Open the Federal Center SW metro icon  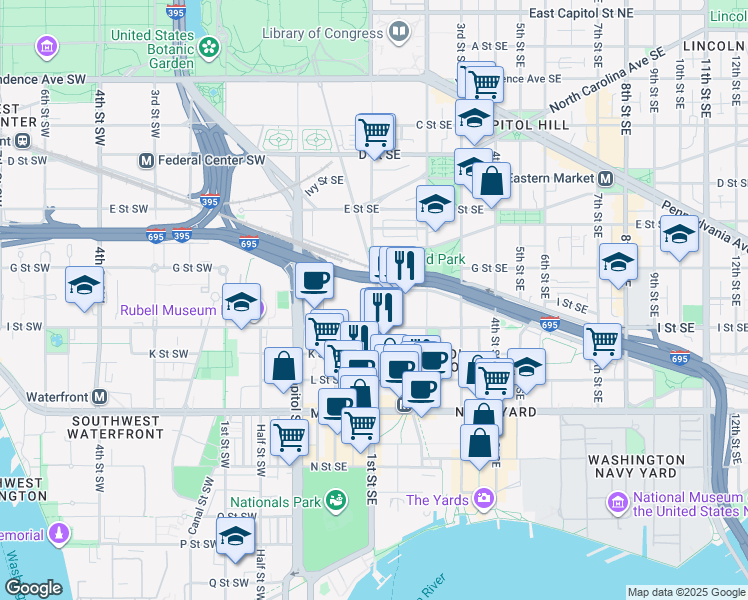coord(146,161)
